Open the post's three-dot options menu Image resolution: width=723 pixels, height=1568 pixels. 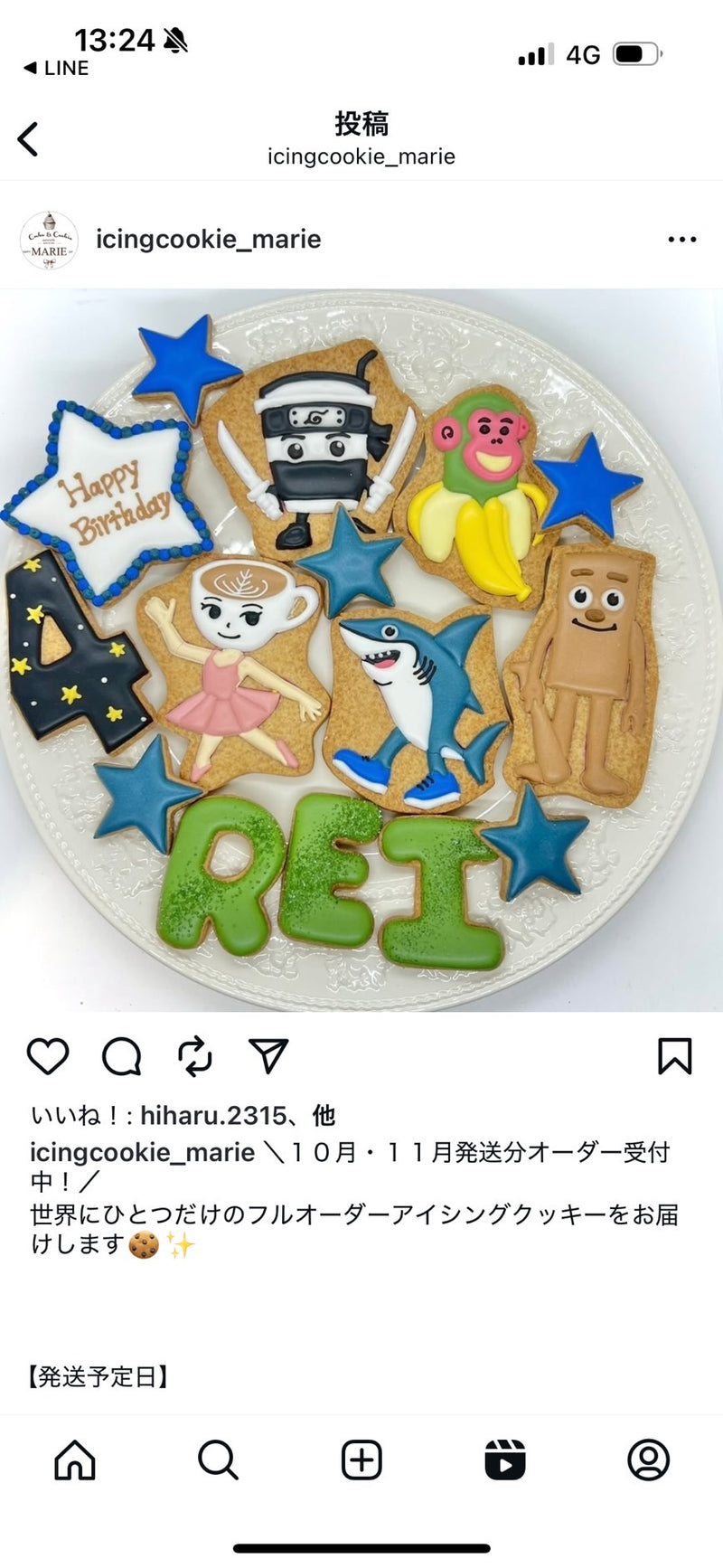681,240
